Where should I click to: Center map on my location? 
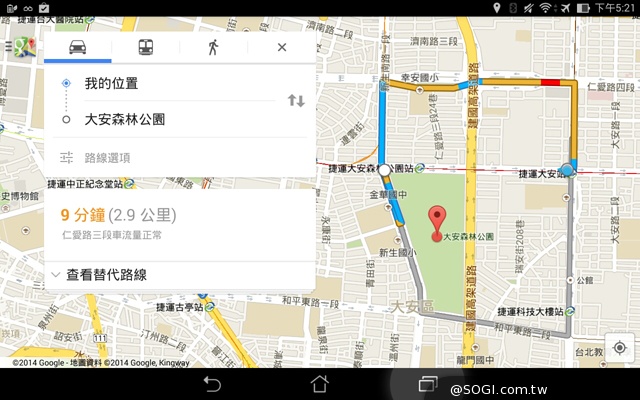[x=620, y=347]
